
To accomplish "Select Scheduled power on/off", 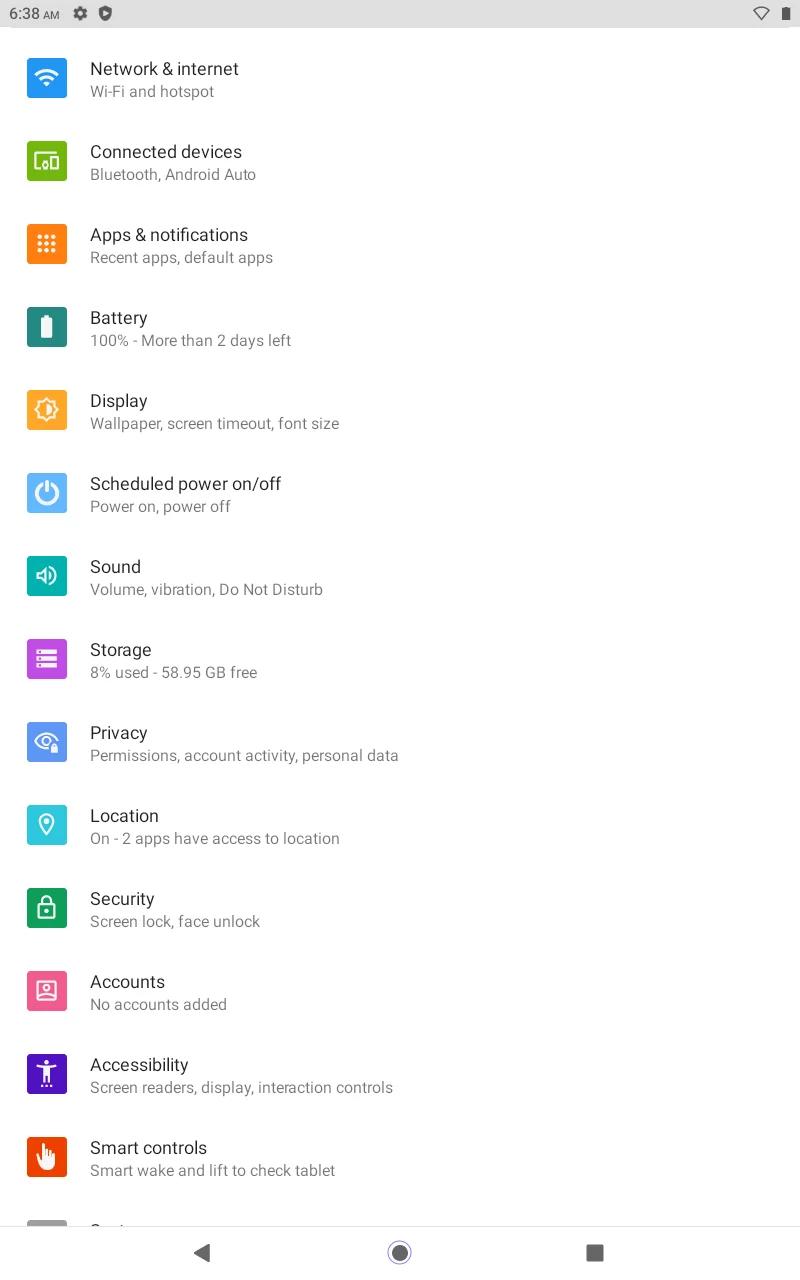I will click(x=400, y=494).
